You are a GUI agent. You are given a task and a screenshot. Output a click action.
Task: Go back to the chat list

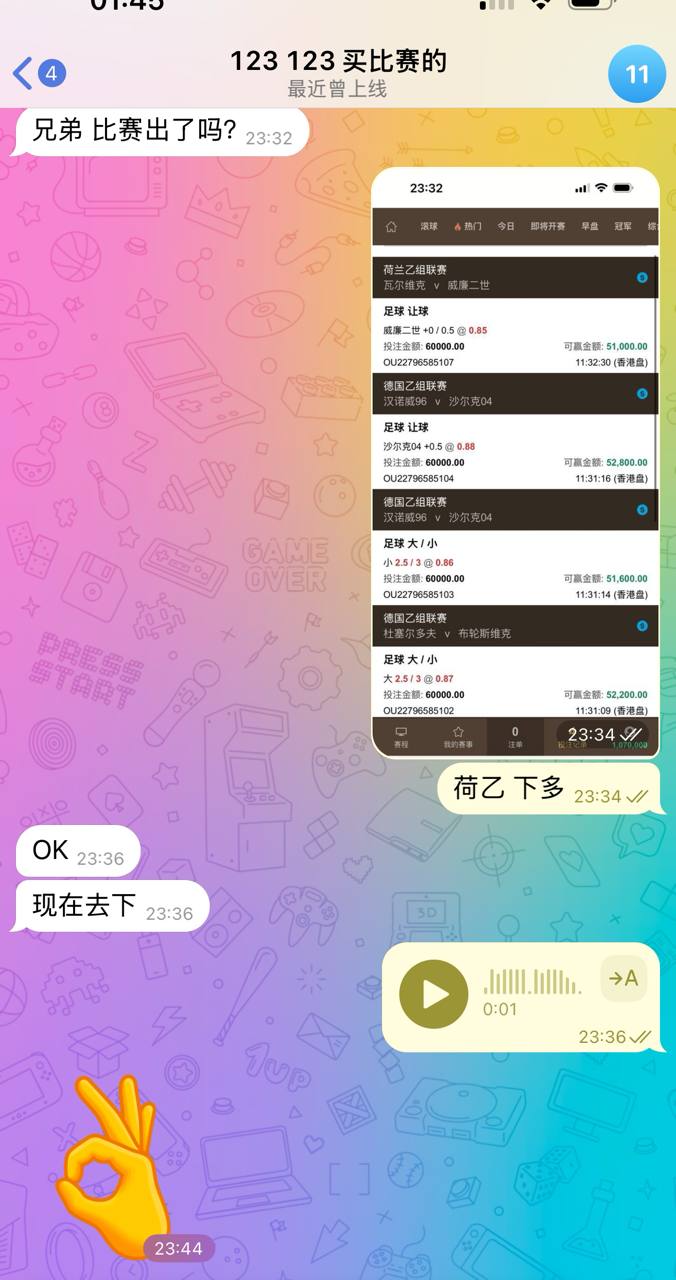(x=36, y=73)
